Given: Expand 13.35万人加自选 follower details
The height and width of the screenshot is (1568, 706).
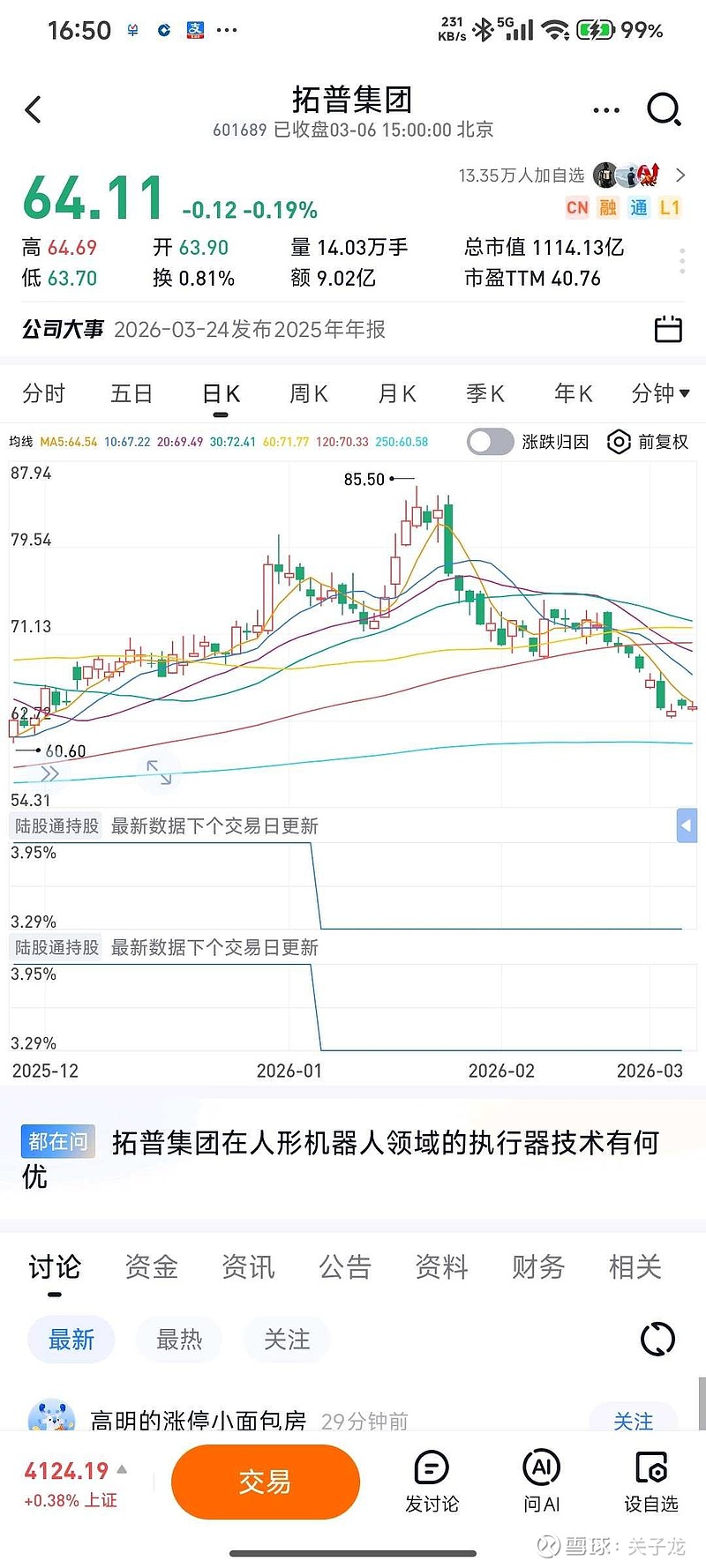Looking at the screenshot, I should click(x=680, y=175).
